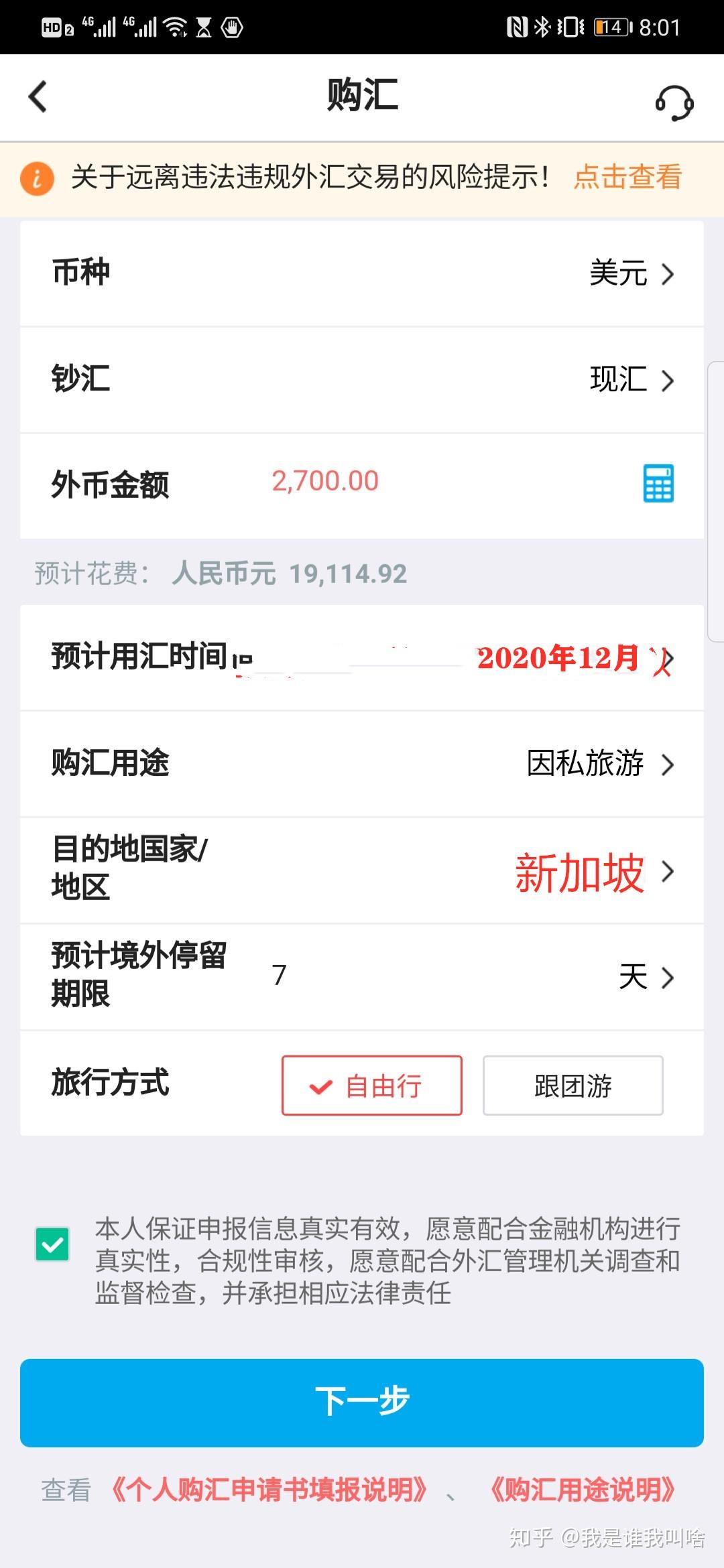Viewport: 724px width, 1568px height.
Task: Open the calculator icon next to amount
Action: [658, 483]
